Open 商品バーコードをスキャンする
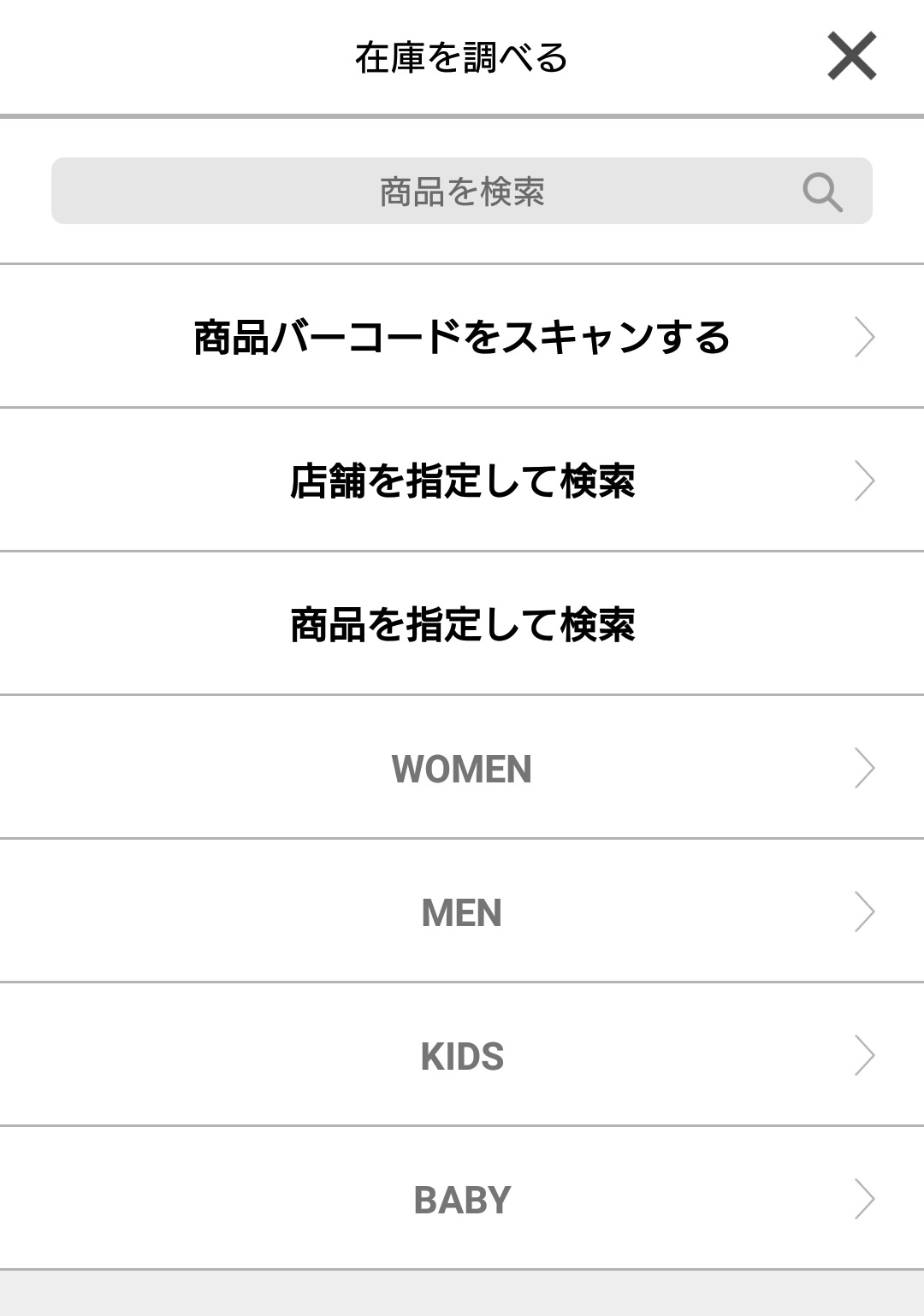Screen dimensions: 924x1316 click(x=462, y=337)
